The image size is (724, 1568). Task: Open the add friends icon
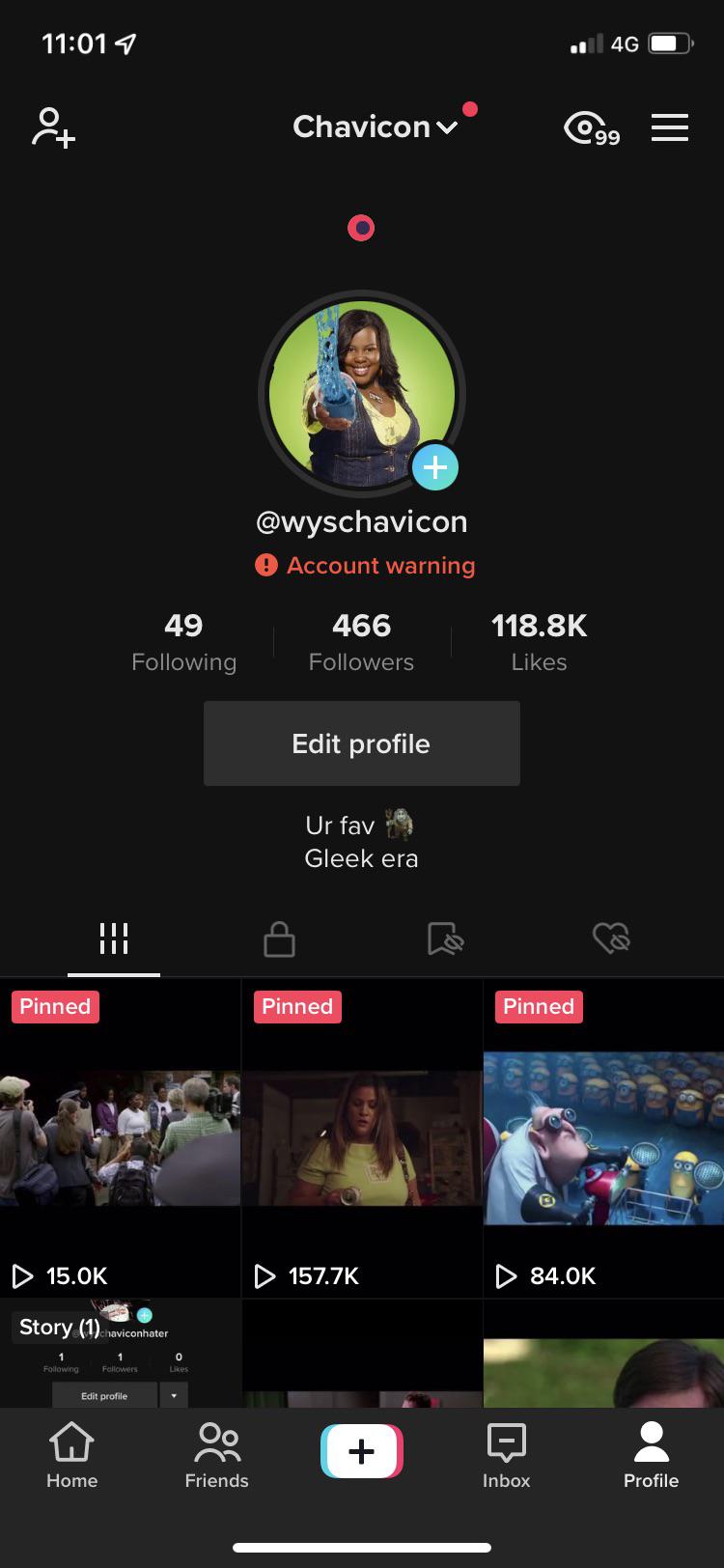tap(53, 127)
